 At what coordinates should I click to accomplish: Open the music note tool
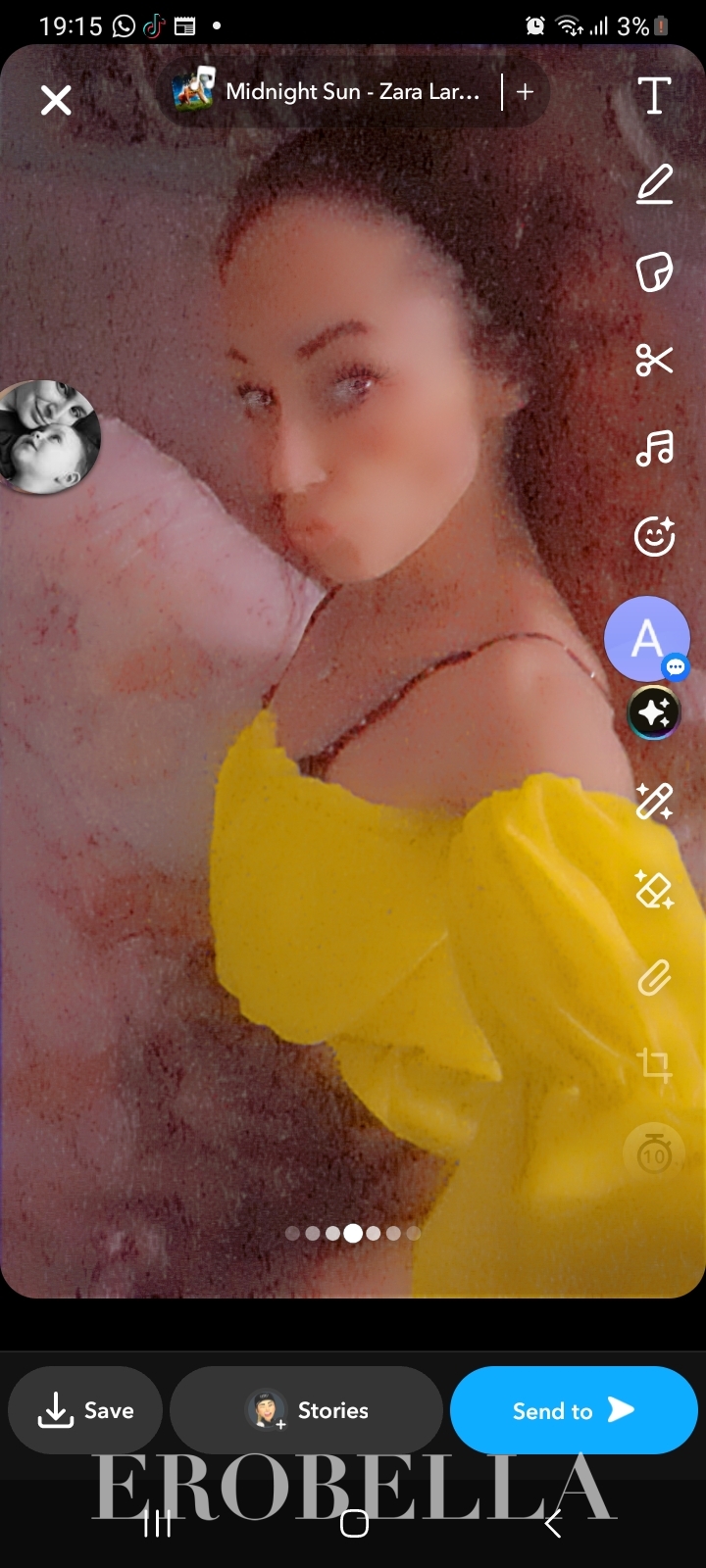[x=654, y=449]
